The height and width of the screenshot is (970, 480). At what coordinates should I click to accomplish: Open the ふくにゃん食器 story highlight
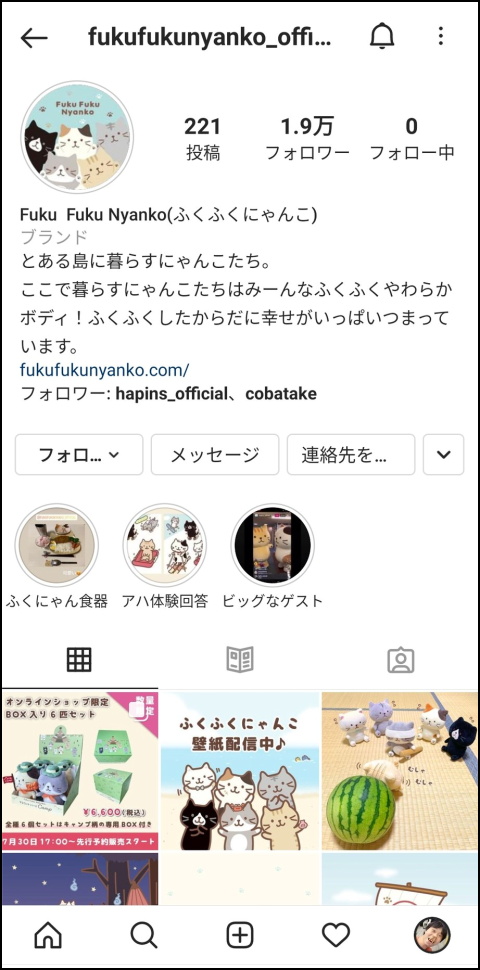click(x=57, y=545)
